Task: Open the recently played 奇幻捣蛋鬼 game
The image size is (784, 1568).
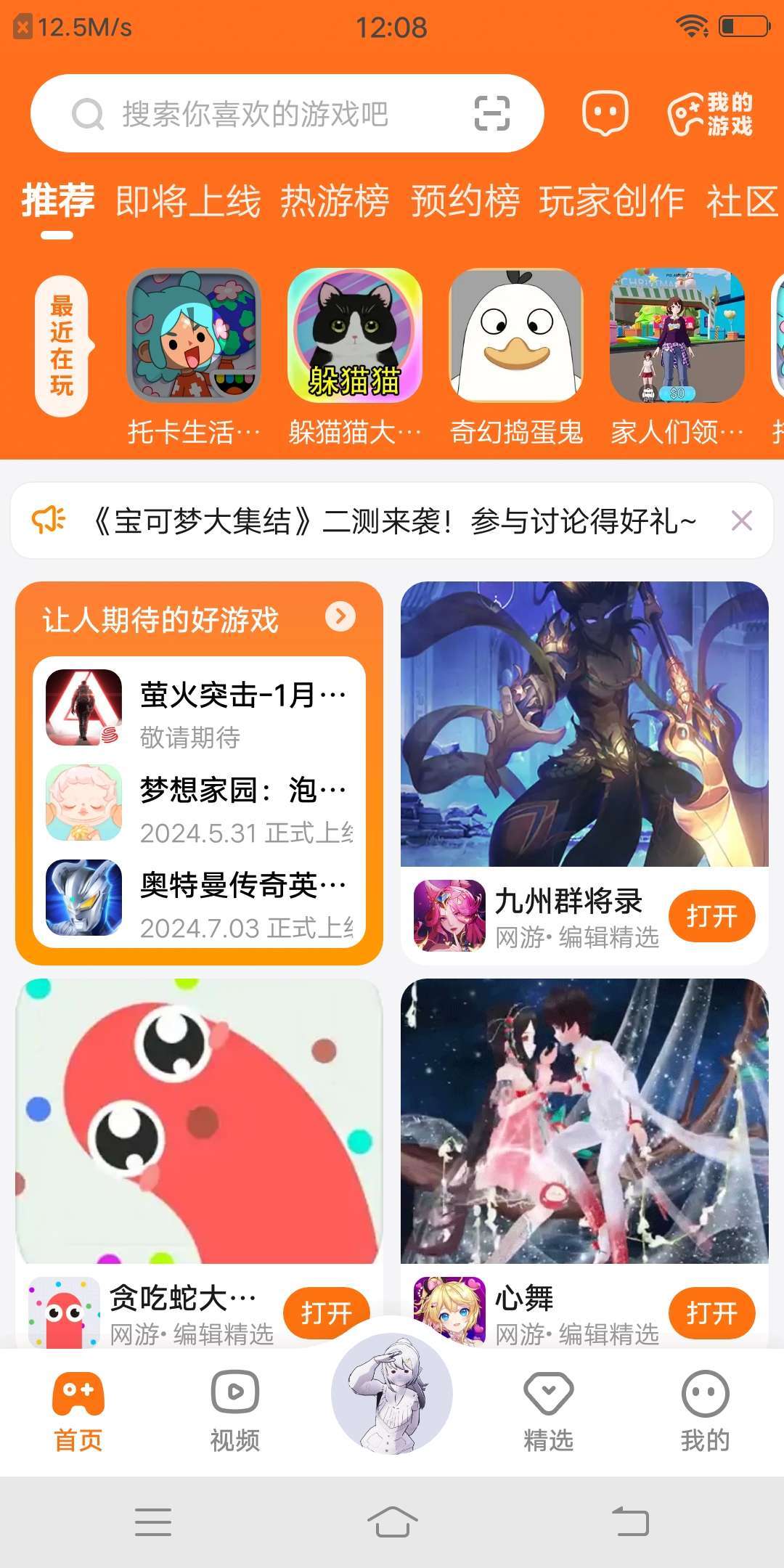Action: point(516,356)
